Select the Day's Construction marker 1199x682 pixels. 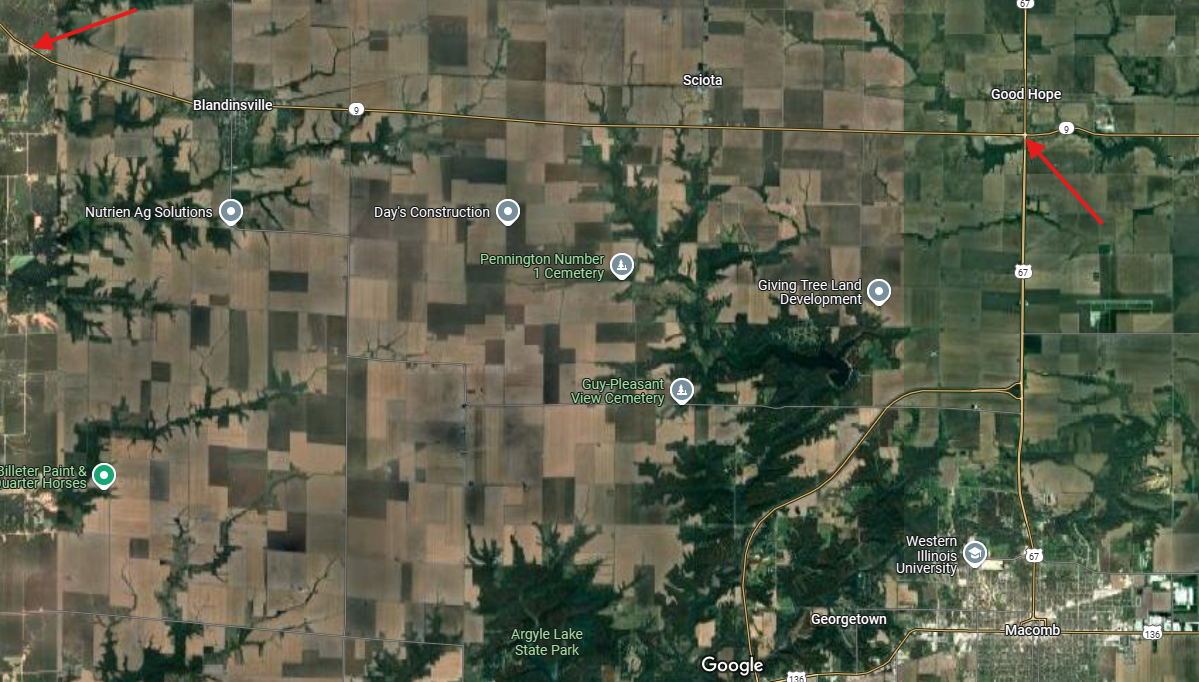tap(509, 212)
